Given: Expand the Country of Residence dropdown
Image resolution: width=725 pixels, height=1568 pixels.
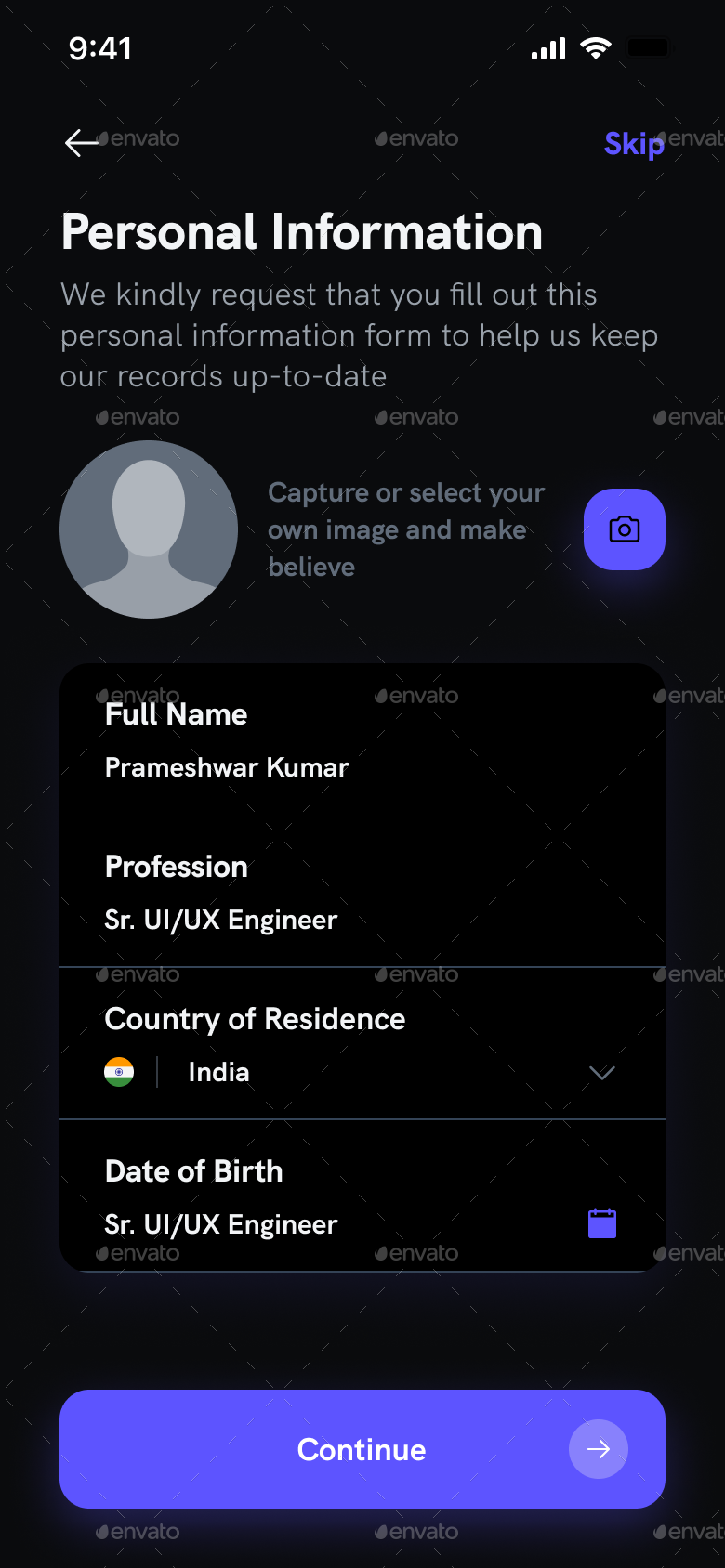Looking at the screenshot, I should click(x=601, y=1073).
